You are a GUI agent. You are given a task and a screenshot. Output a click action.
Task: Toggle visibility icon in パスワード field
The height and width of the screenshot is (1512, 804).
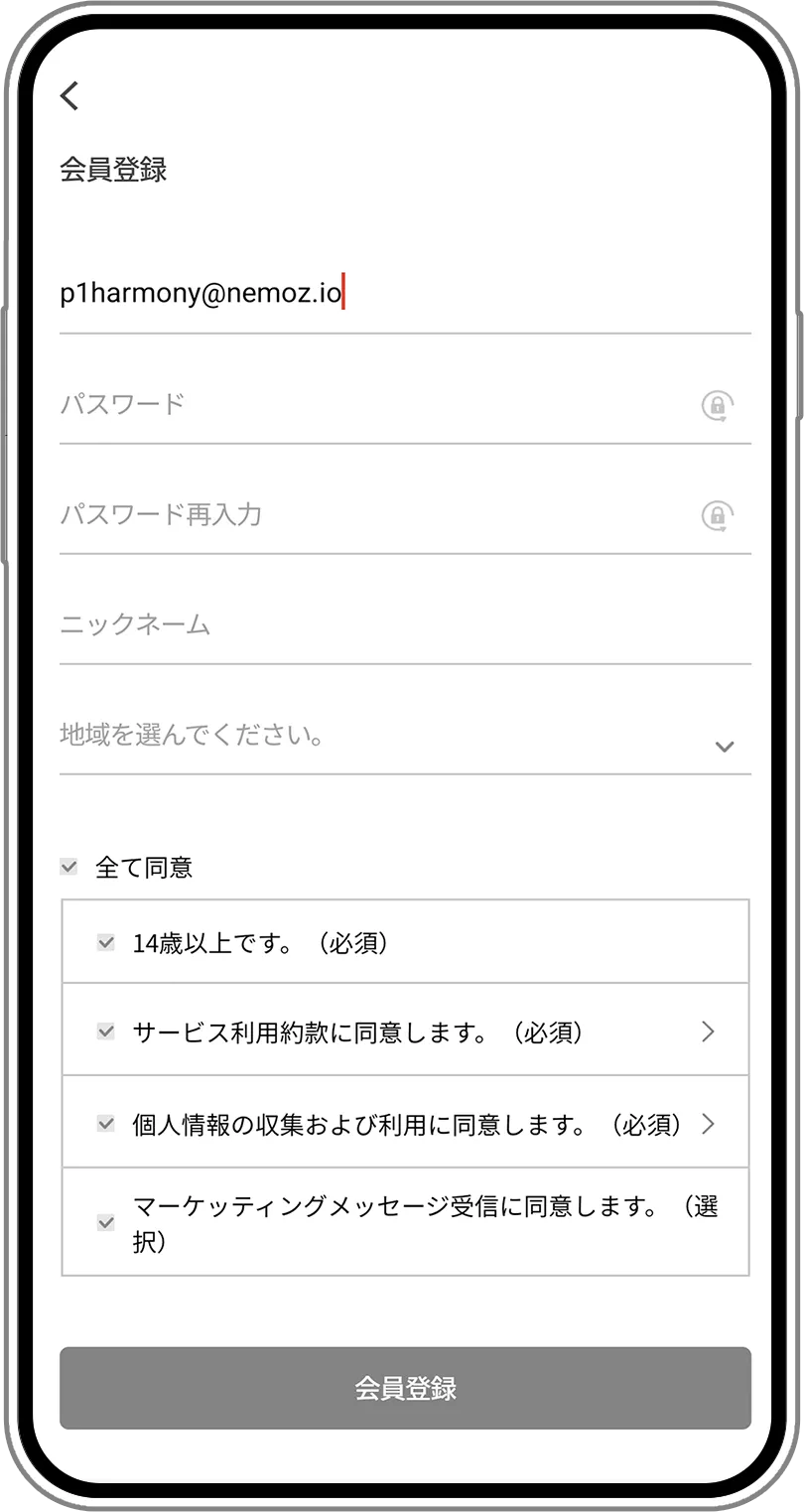tap(717, 405)
